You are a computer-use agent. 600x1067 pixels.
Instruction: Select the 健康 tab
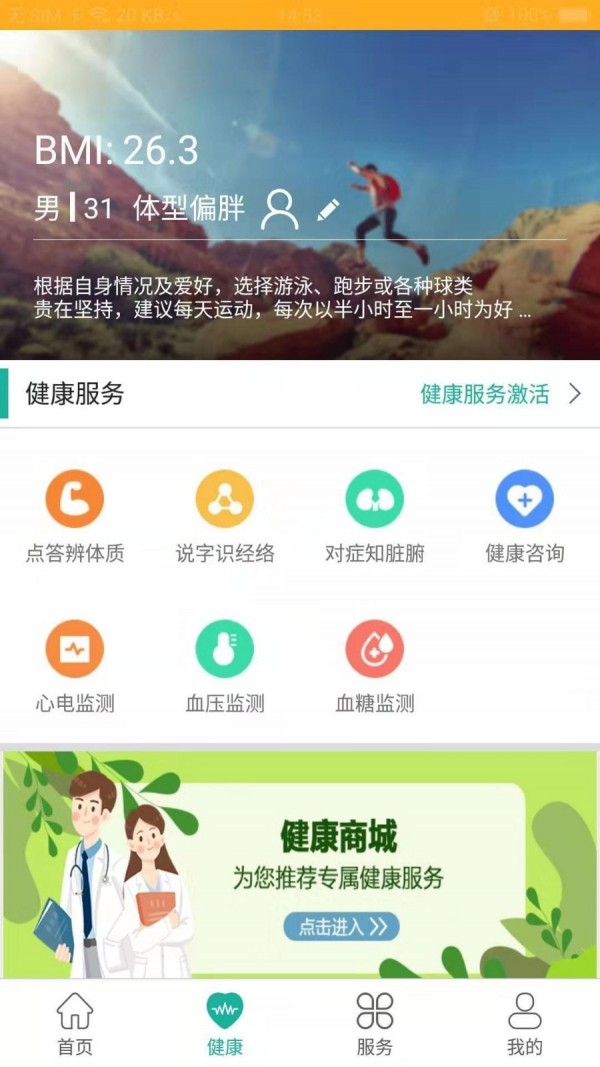225,1024
